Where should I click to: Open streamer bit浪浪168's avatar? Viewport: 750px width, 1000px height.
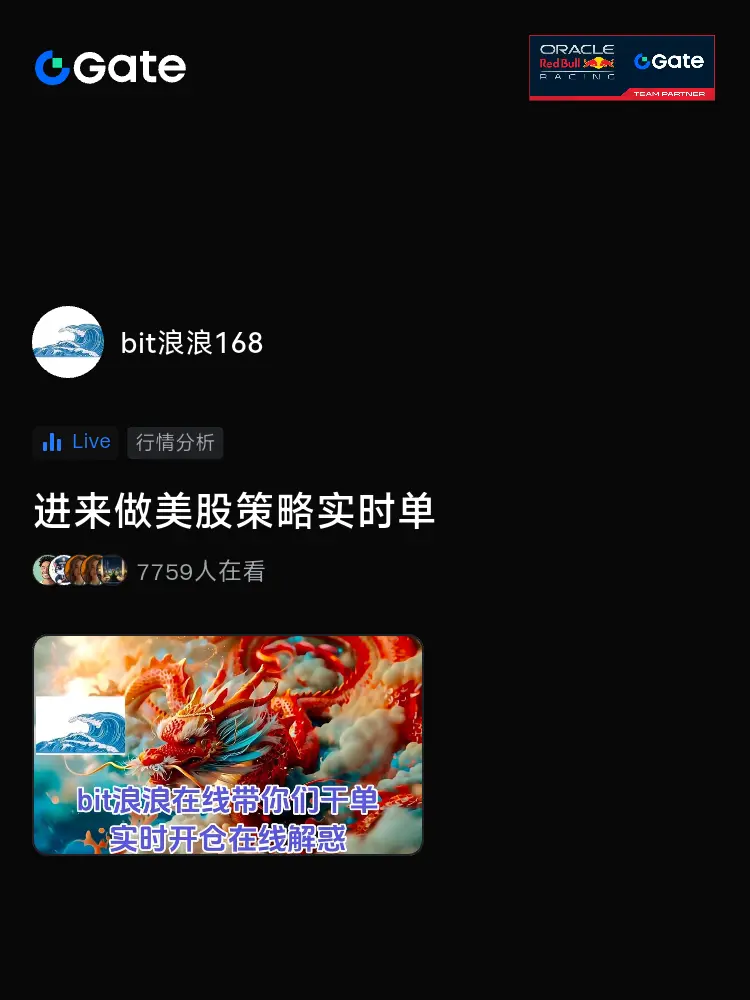point(68,342)
